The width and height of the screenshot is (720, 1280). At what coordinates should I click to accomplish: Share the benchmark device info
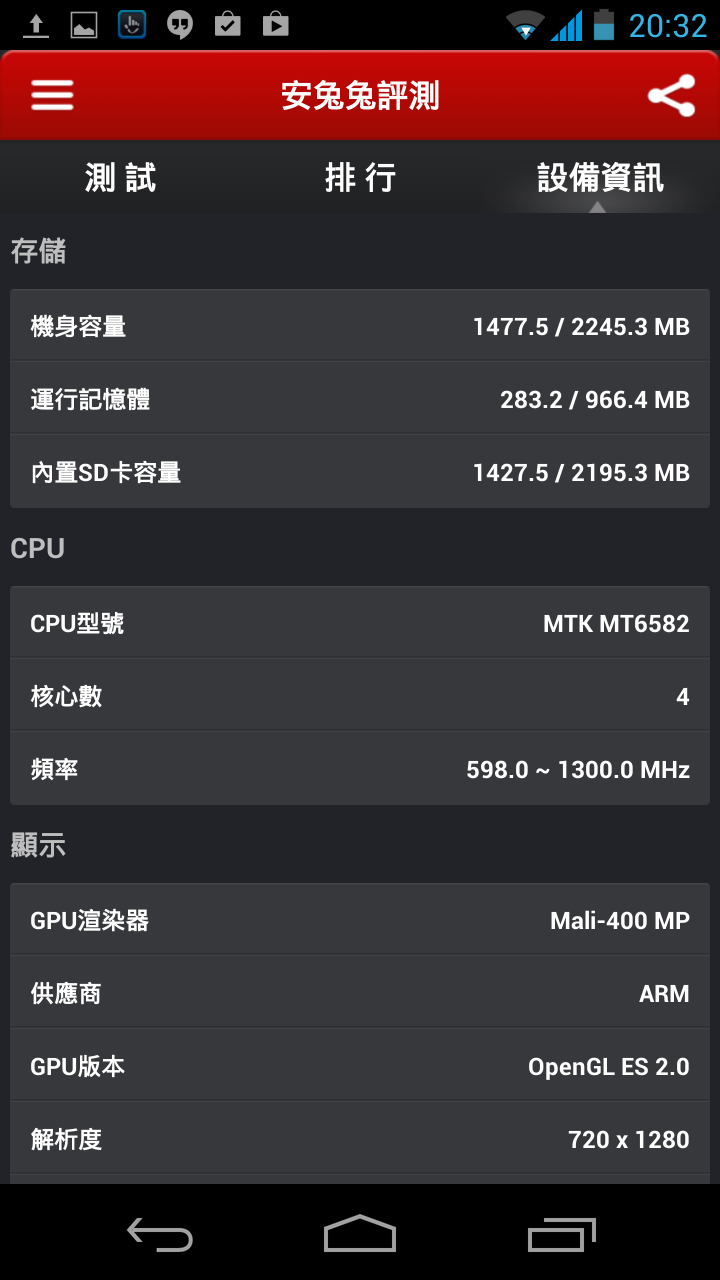671,96
